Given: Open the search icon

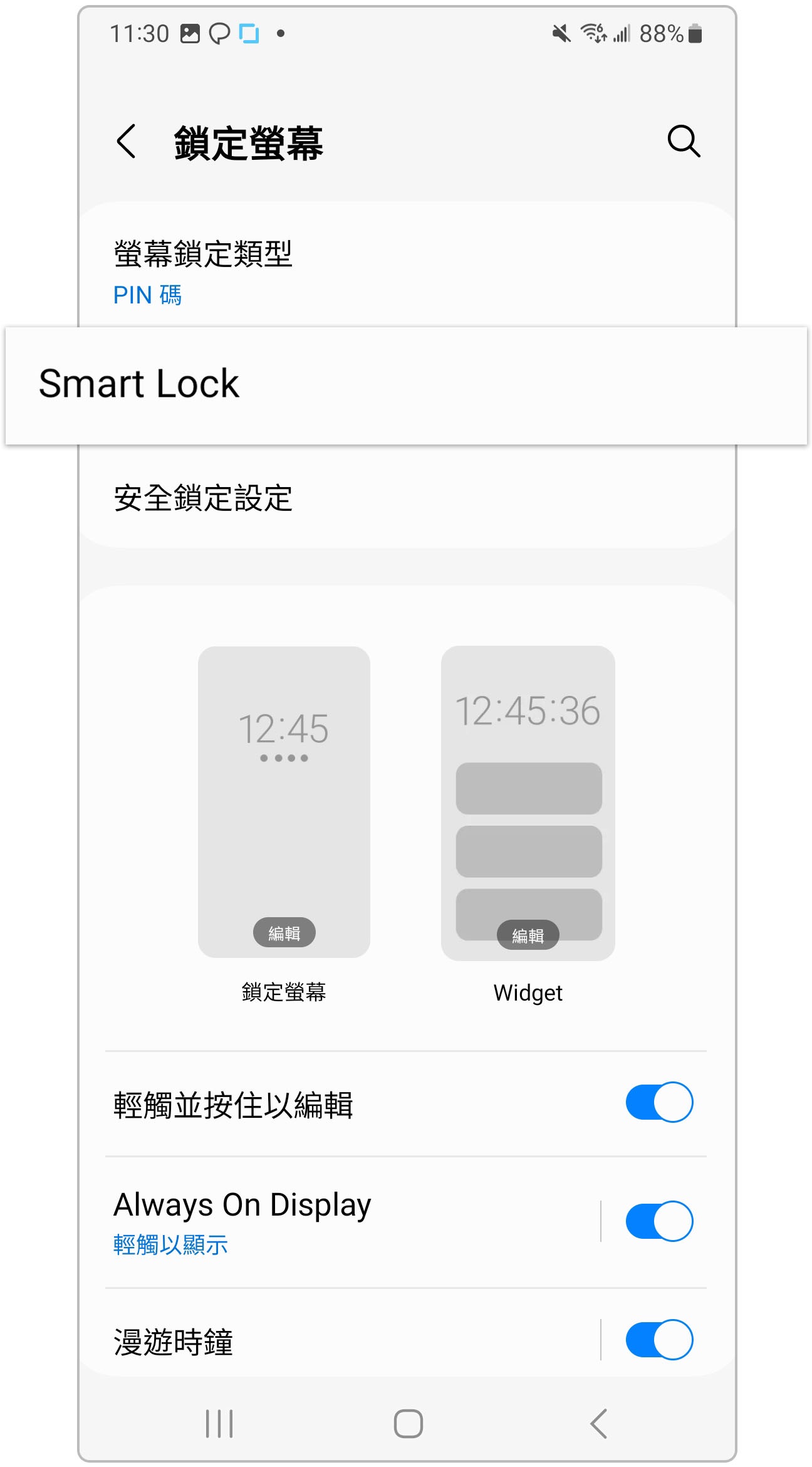Looking at the screenshot, I should [x=683, y=141].
